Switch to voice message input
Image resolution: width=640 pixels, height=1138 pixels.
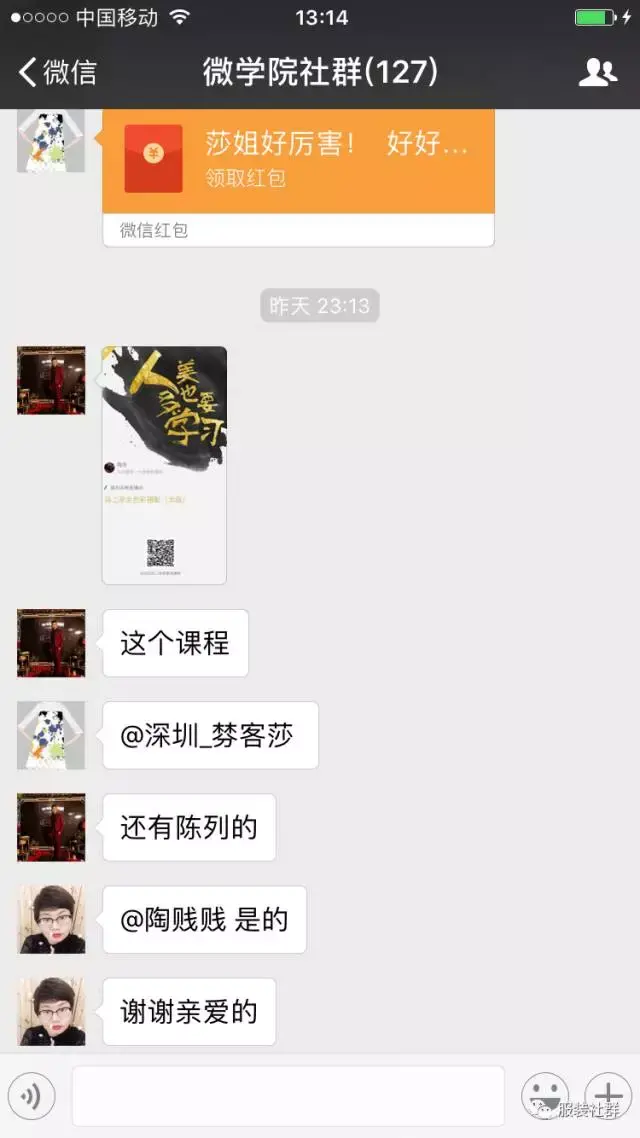pyautogui.click(x=32, y=1096)
